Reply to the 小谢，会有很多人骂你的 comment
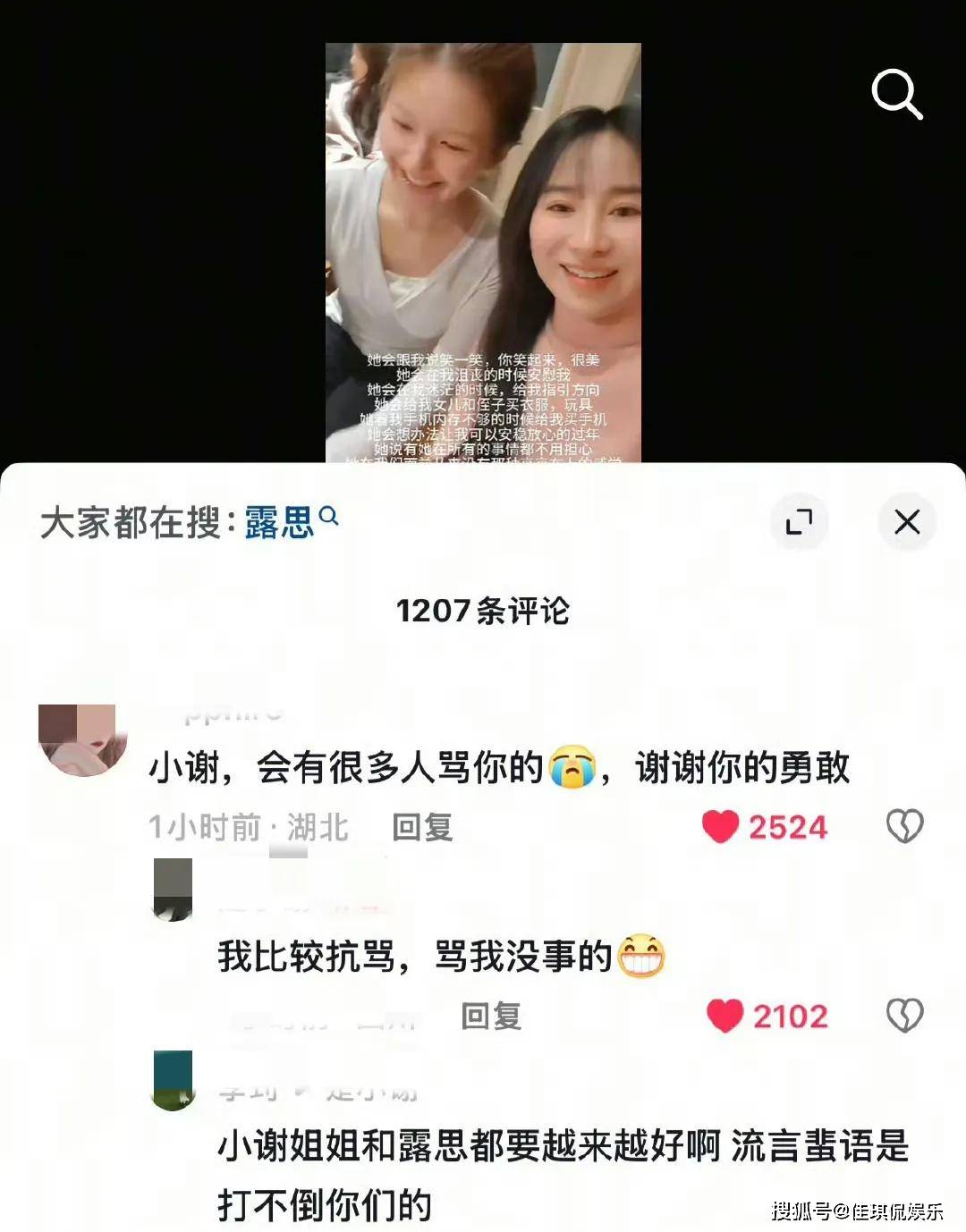The height and width of the screenshot is (1232, 966). [422, 827]
